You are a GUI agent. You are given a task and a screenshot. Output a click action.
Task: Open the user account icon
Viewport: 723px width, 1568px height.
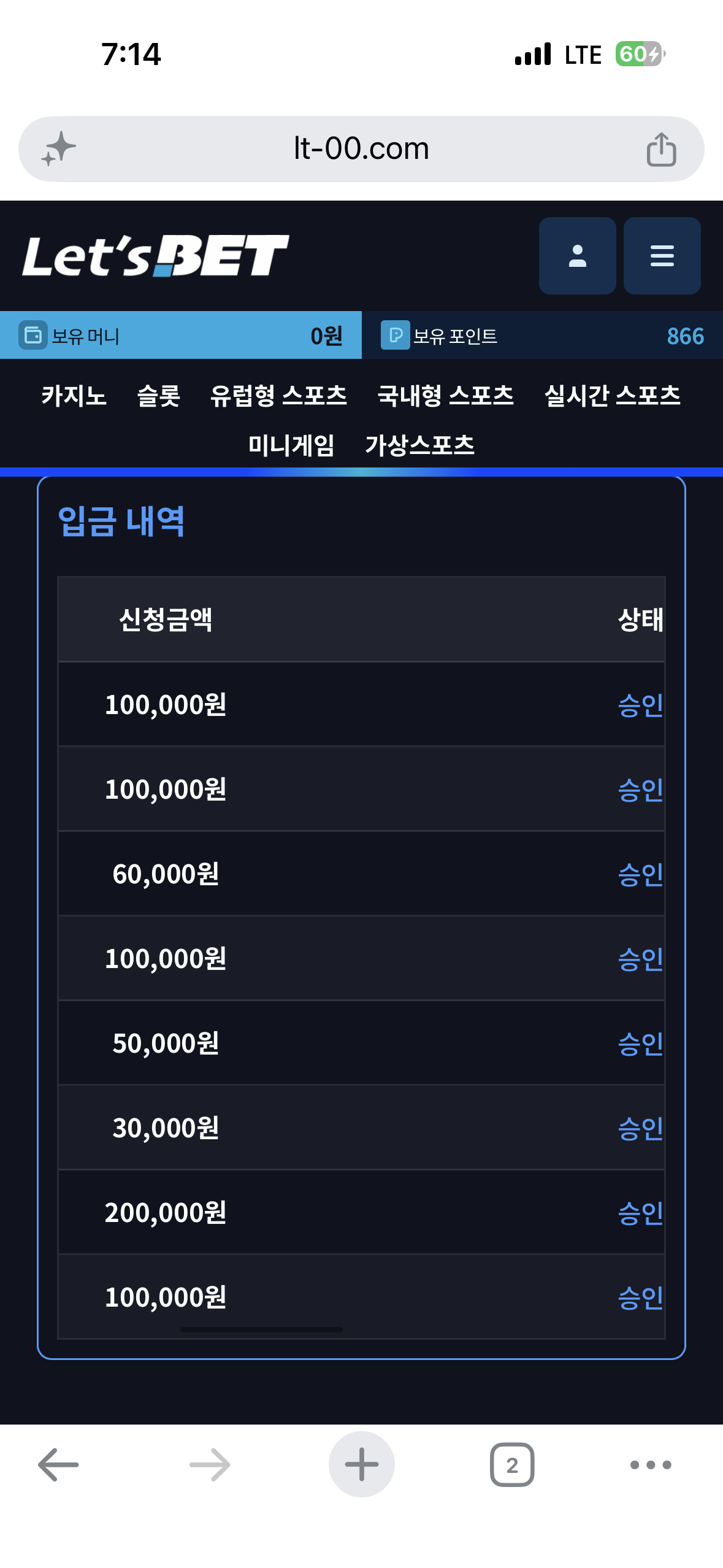[x=577, y=256]
